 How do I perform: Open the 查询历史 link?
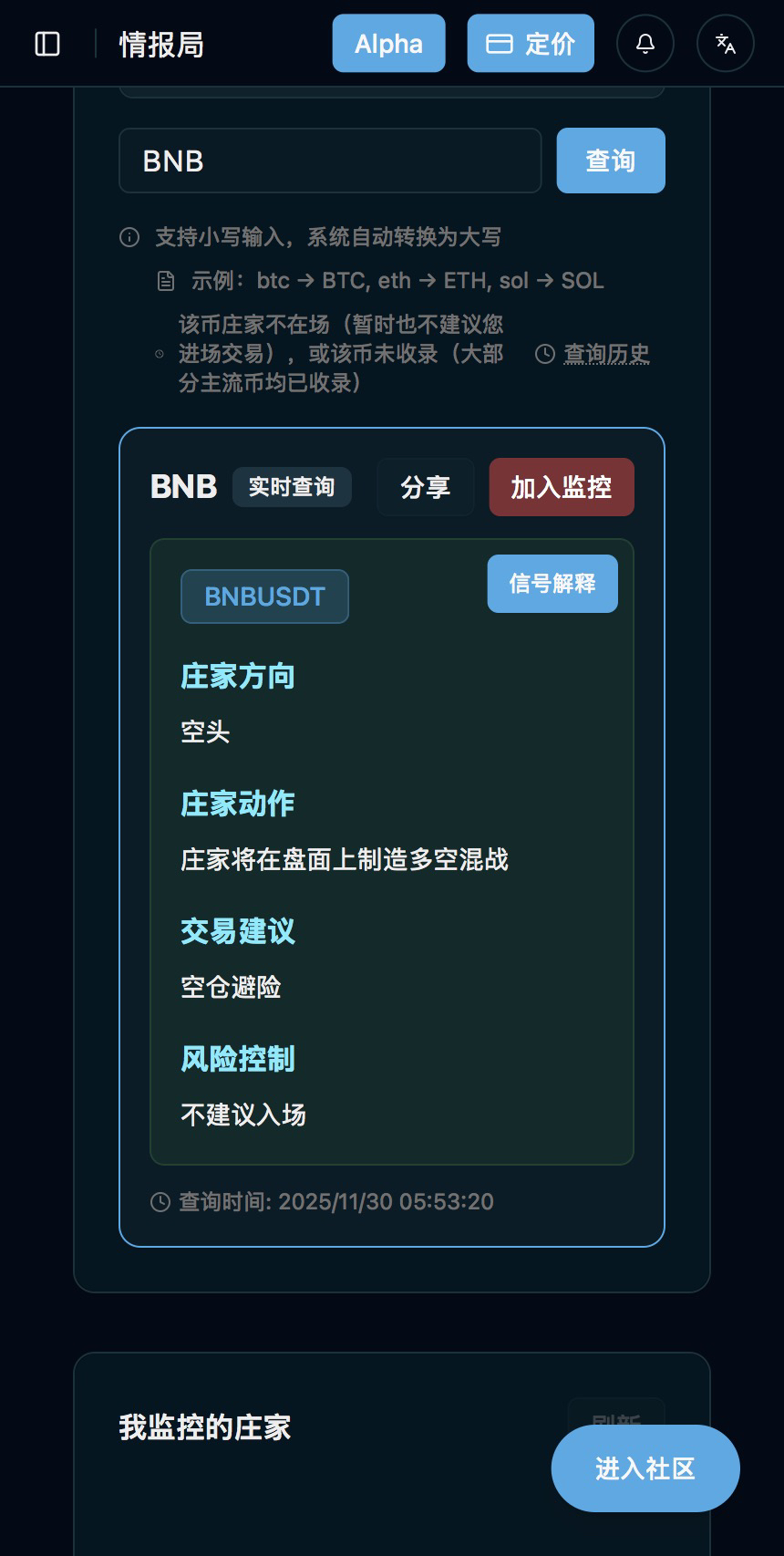[x=606, y=353]
